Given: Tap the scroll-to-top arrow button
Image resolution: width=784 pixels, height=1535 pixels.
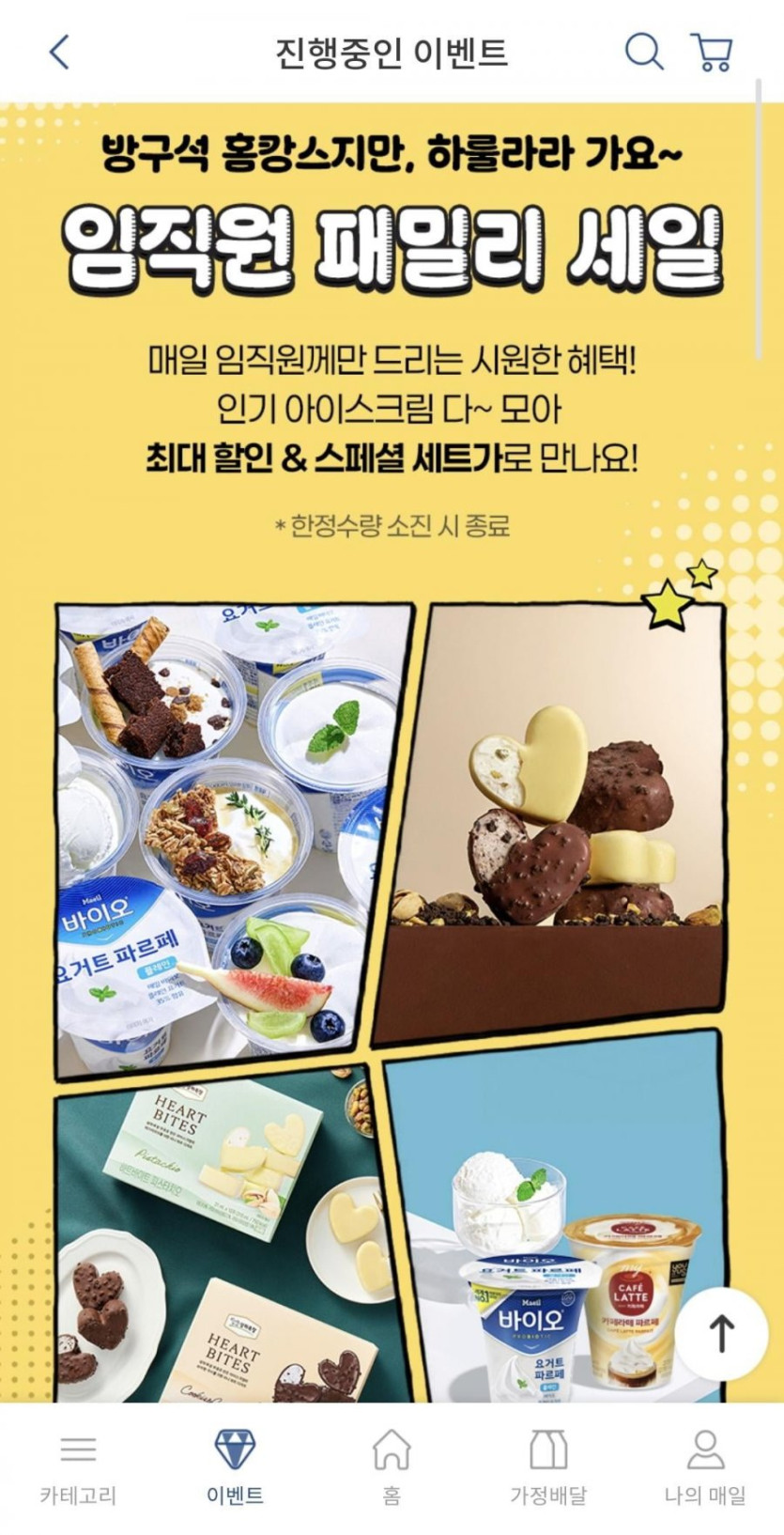Looking at the screenshot, I should pyautogui.click(x=721, y=1333).
